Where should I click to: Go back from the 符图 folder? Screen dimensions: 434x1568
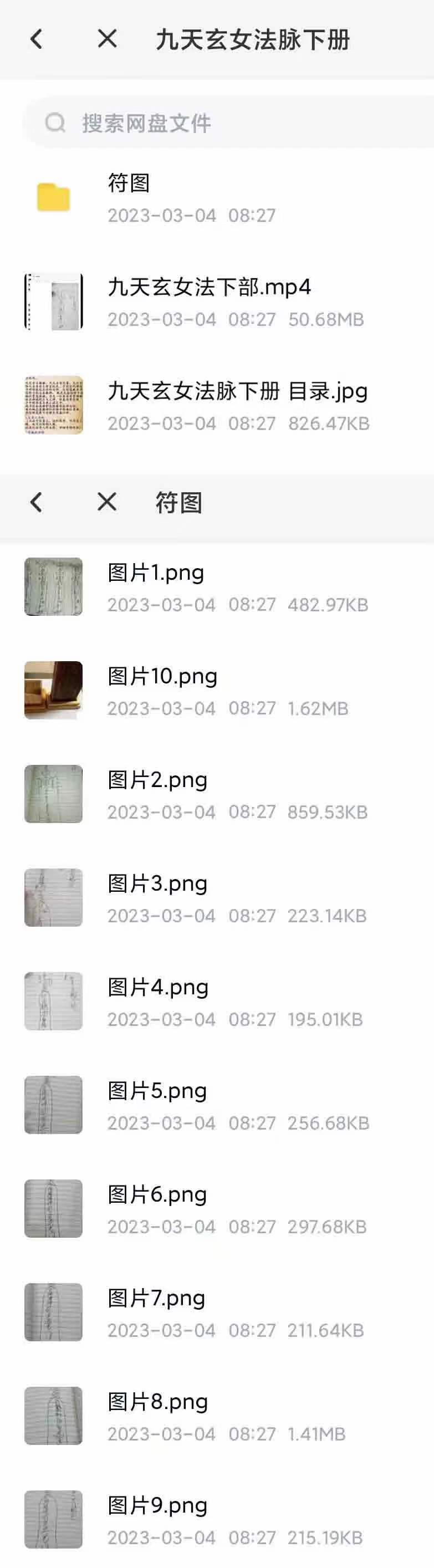(x=37, y=503)
